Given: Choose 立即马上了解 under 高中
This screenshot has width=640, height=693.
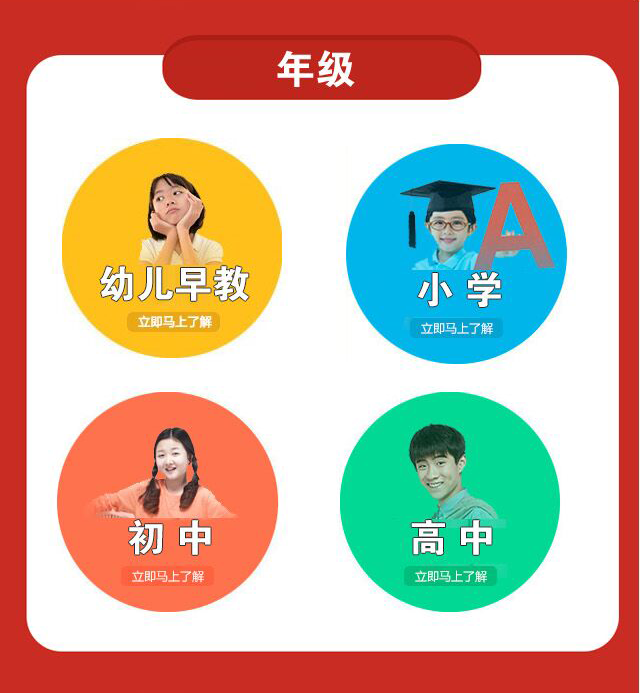Looking at the screenshot, I should pyautogui.click(x=450, y=576).
